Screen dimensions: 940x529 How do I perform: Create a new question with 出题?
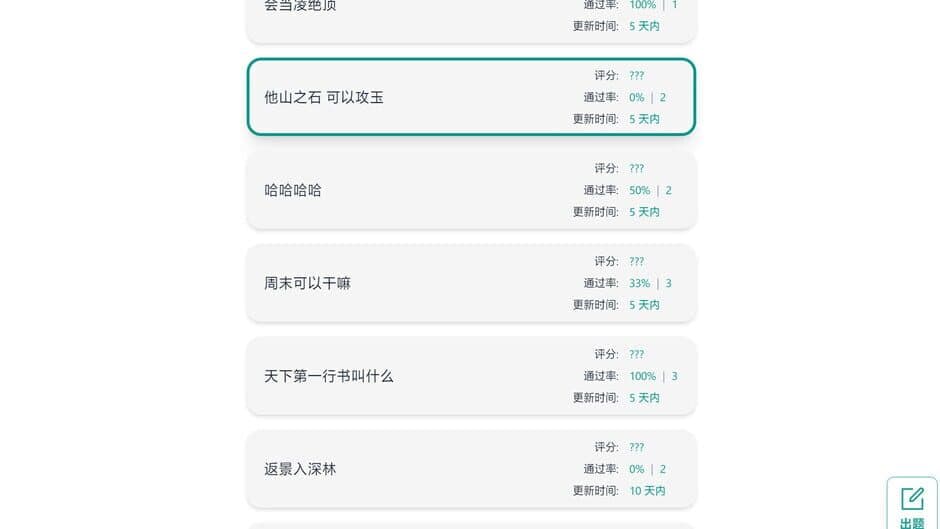912,506
